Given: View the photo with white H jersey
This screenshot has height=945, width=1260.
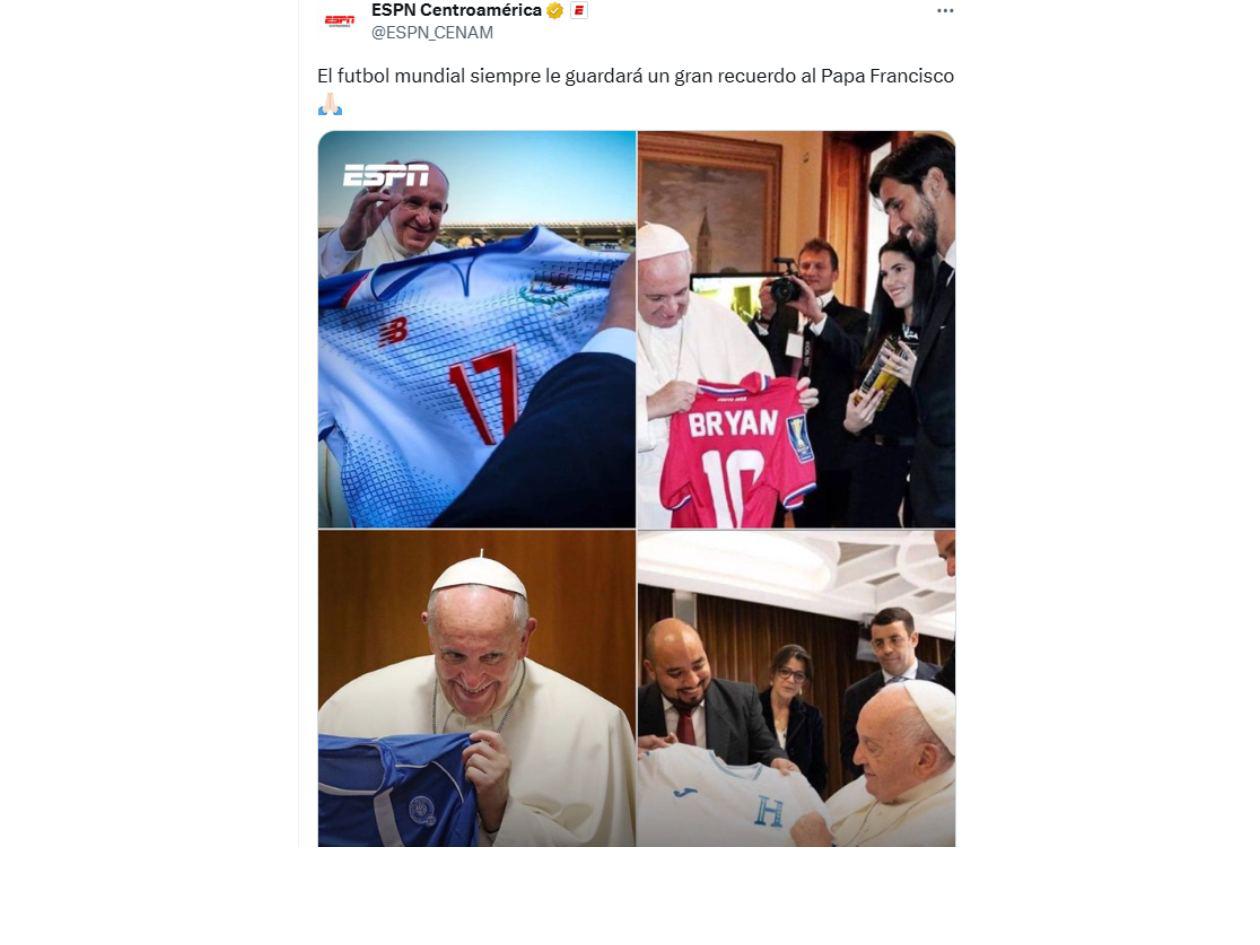Looking at the screenshot, I should [x=796, y=688].
